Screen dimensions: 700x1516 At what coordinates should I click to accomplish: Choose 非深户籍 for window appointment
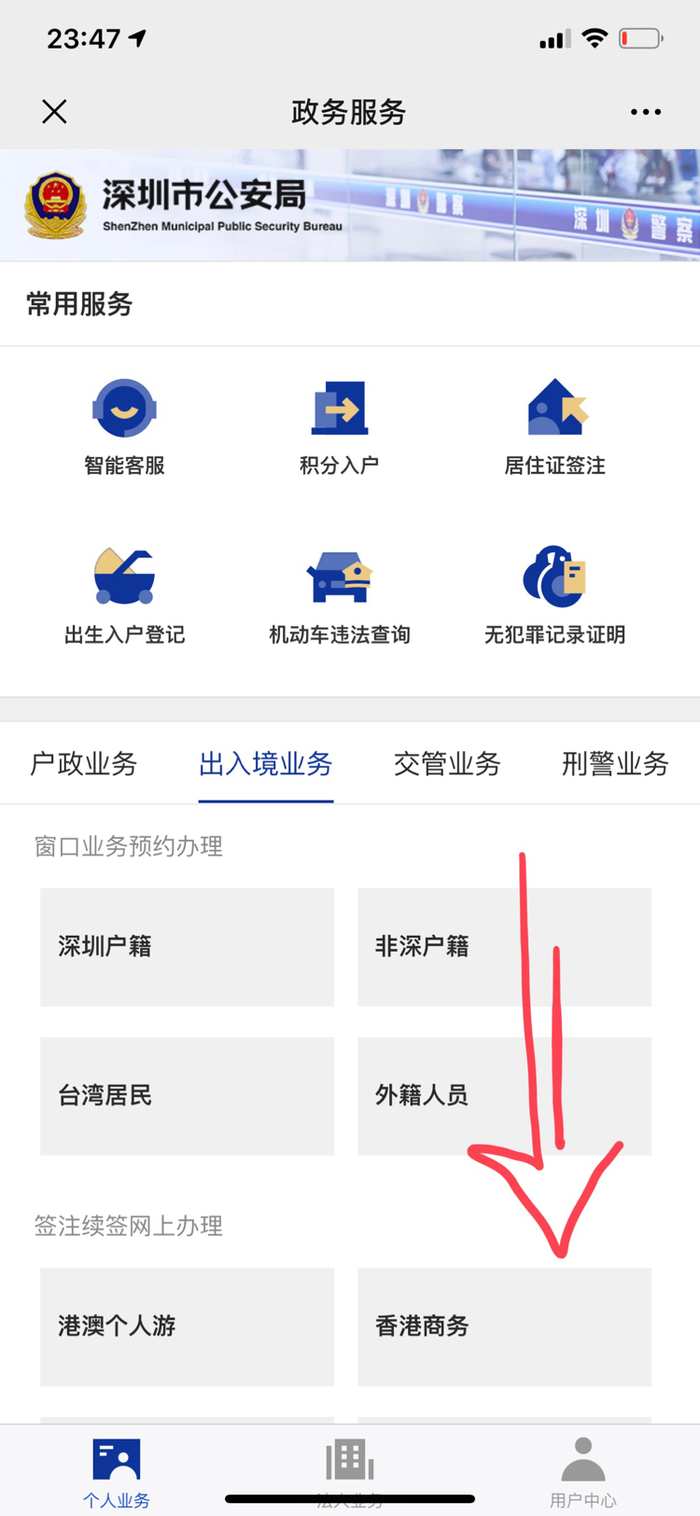click(504, 946)
